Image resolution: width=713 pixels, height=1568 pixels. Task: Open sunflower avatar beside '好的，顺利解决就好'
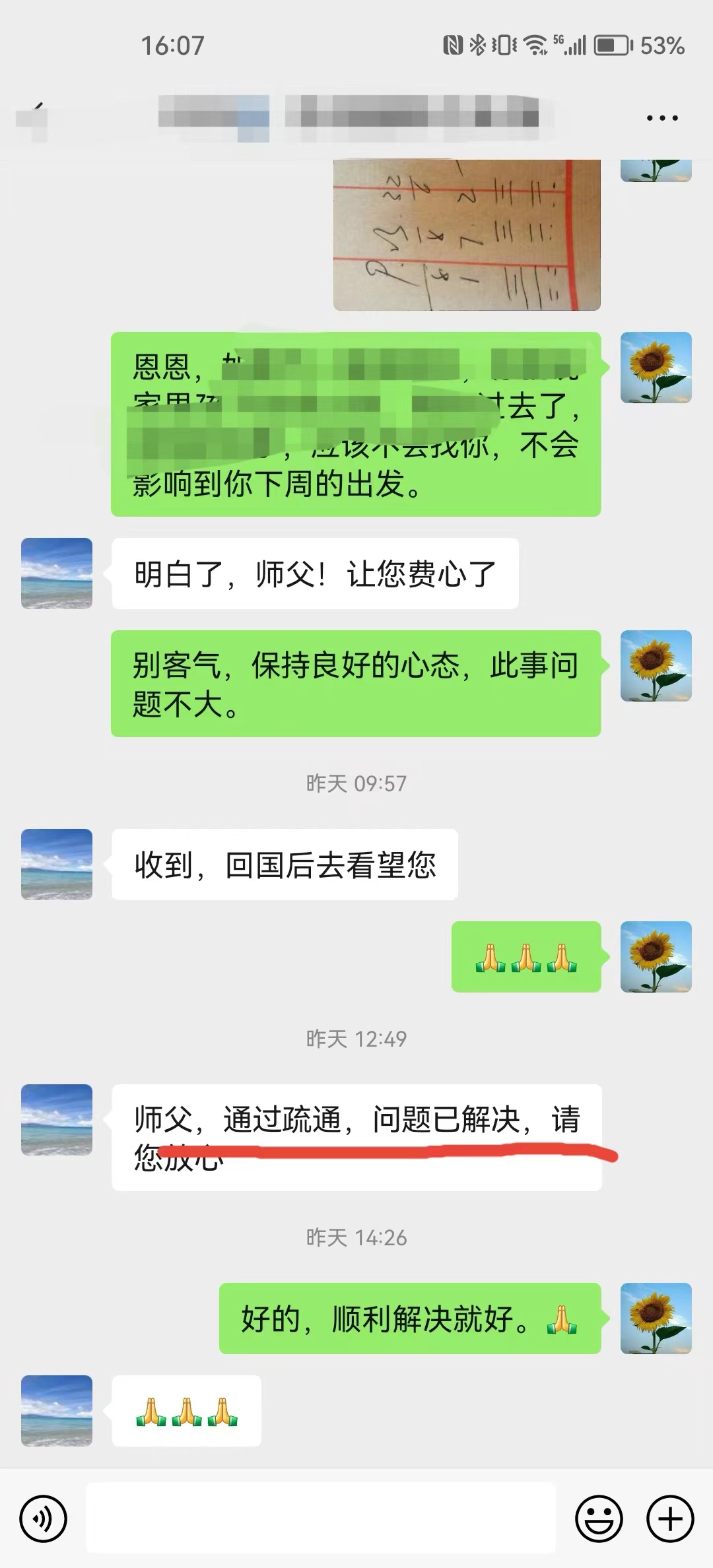pos(656,1319)
